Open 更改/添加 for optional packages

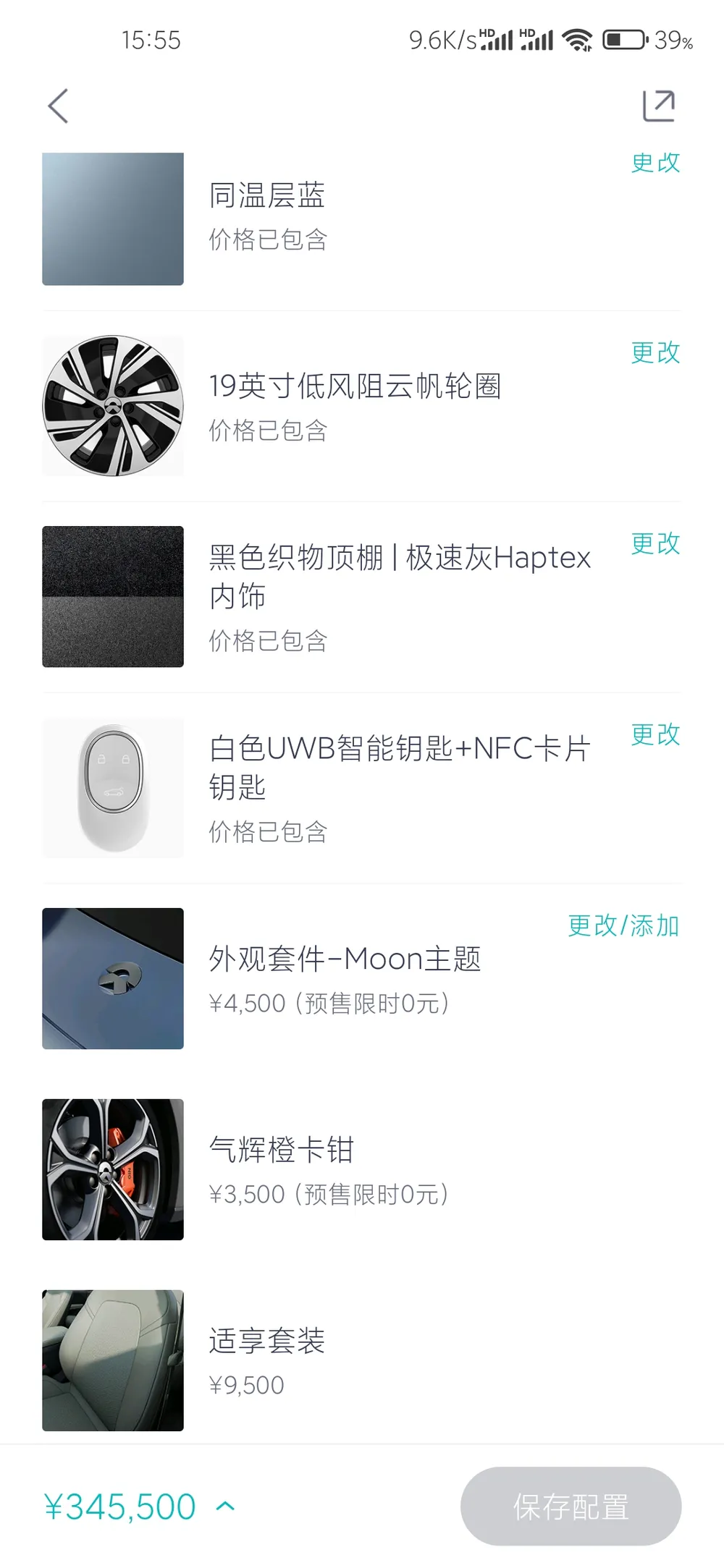coord(623,925)
